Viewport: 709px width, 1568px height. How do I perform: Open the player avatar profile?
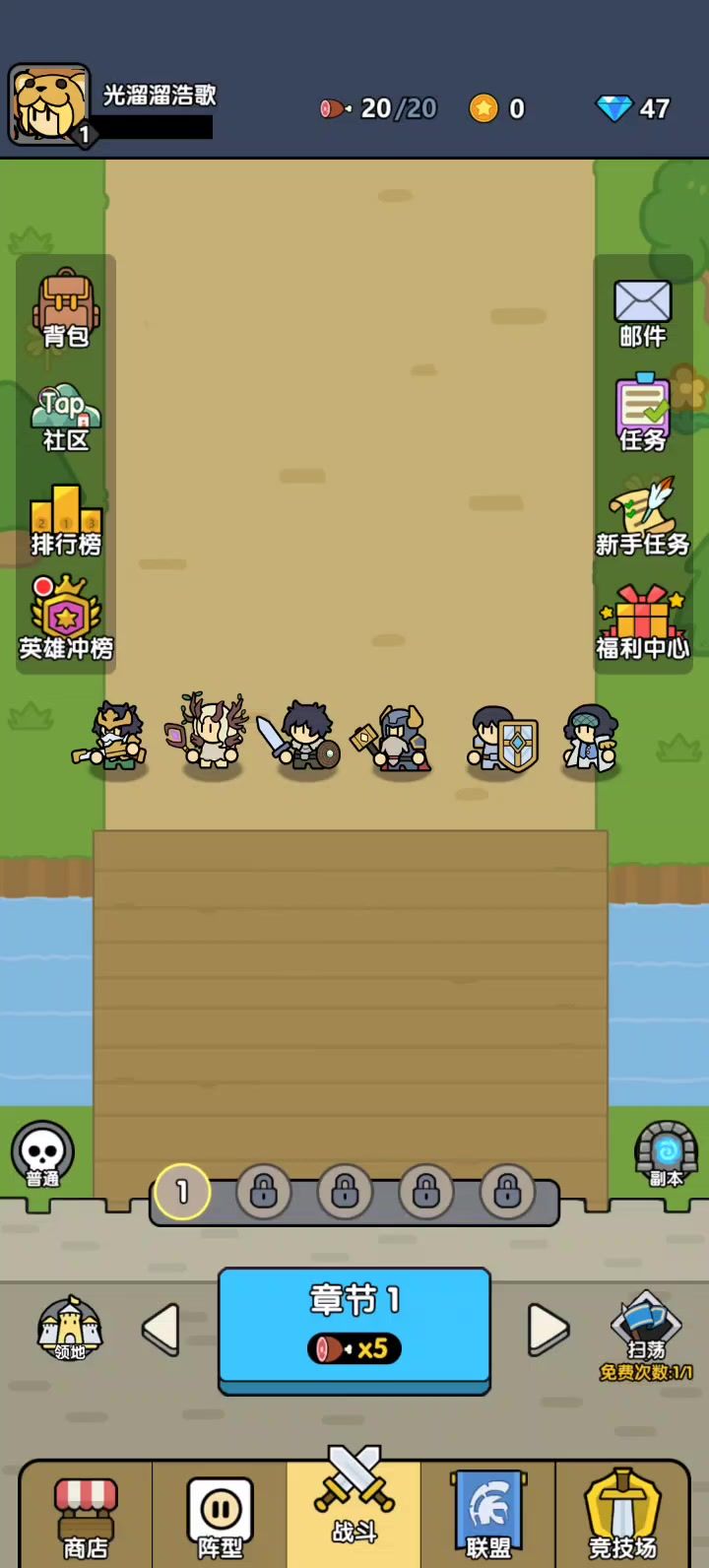tap(49, 105)
